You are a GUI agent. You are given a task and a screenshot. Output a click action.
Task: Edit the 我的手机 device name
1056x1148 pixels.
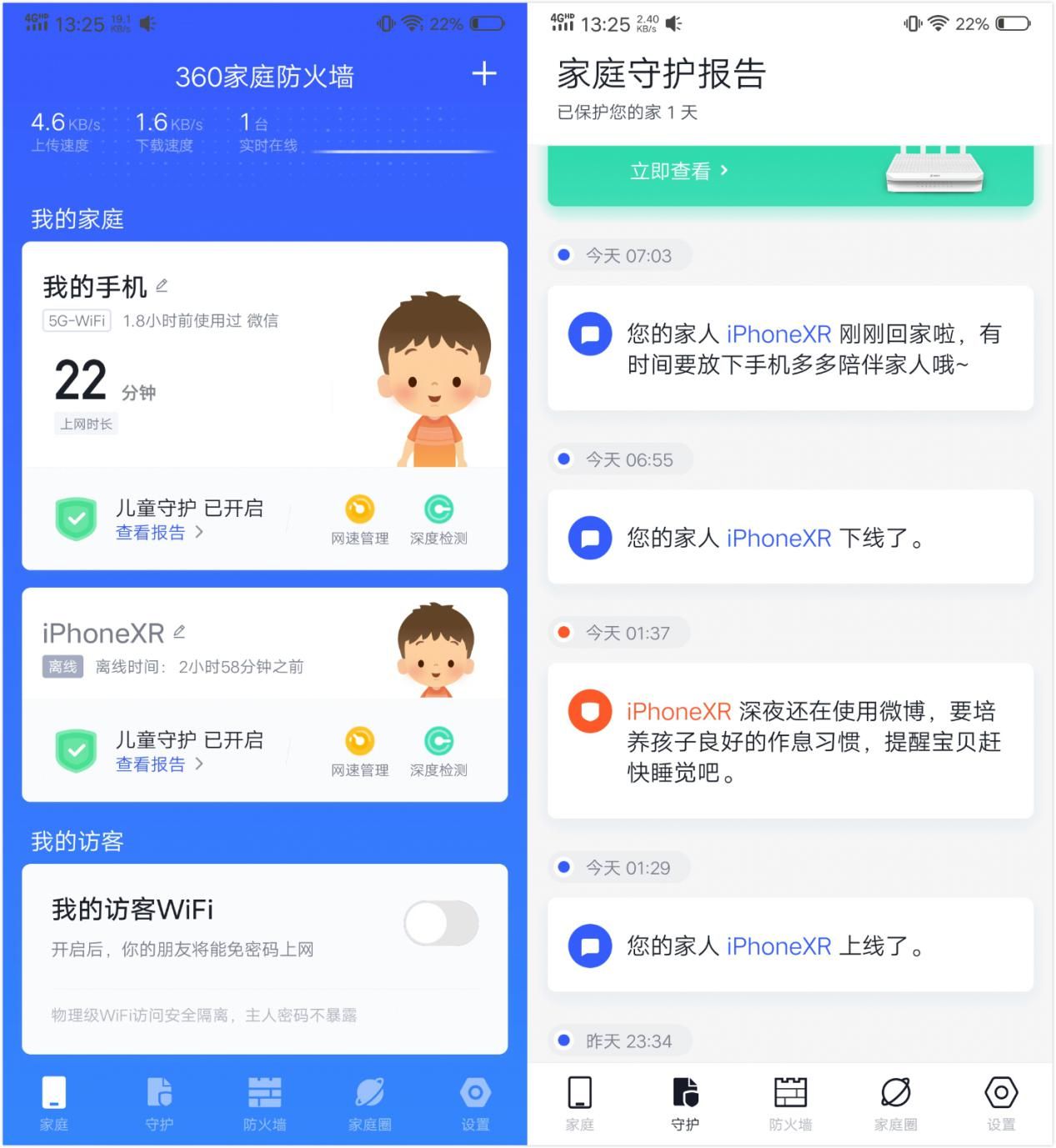[x=162, y=286]
